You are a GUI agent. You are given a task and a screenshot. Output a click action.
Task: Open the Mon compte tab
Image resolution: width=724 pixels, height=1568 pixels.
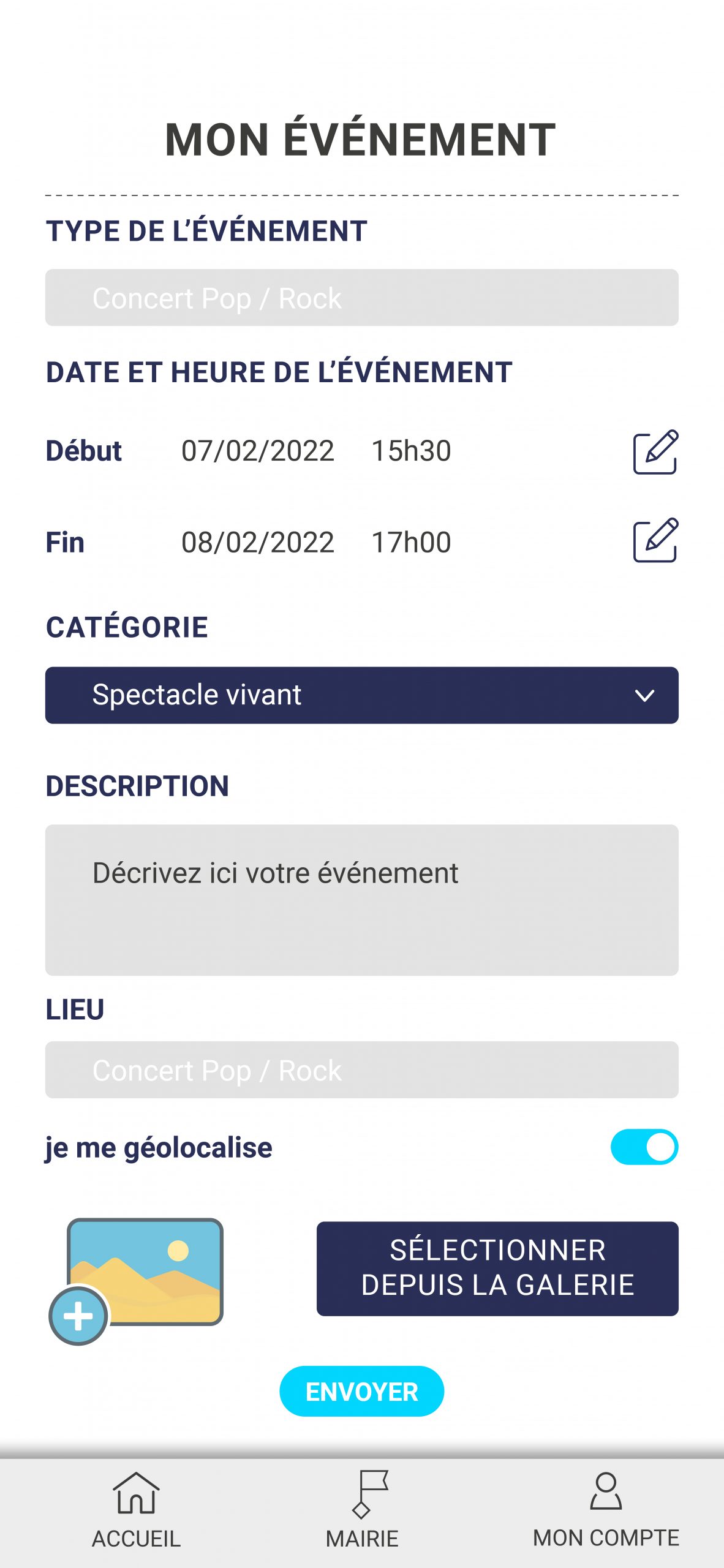point(606,1510)
